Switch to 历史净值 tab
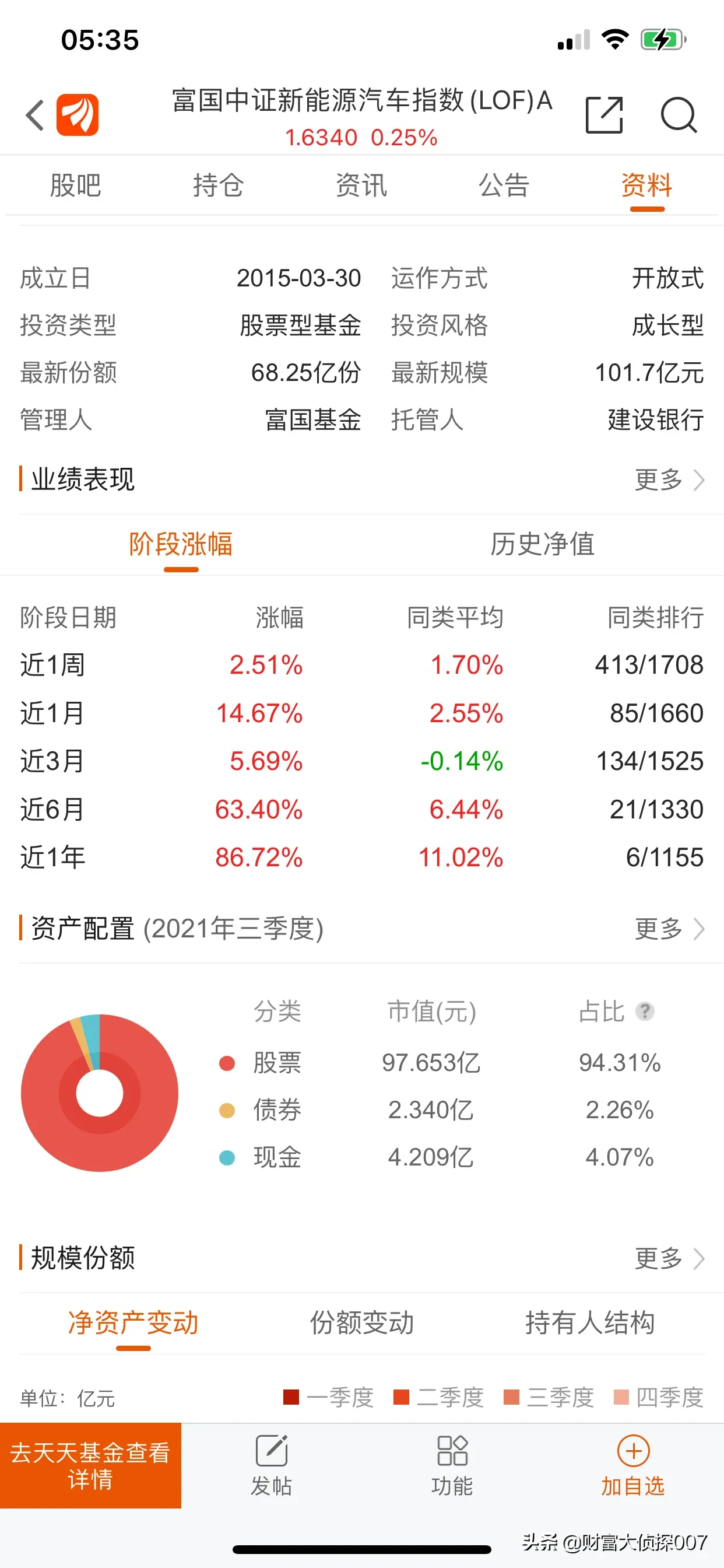724x1568 pixels. click(x=543, y=544)
